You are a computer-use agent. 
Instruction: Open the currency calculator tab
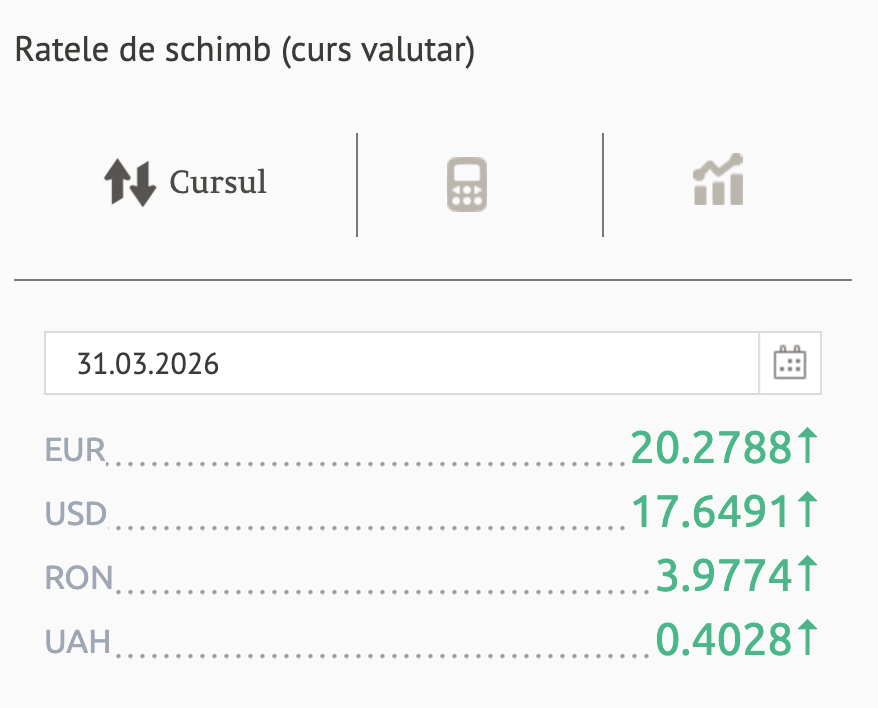click(467, 184)
